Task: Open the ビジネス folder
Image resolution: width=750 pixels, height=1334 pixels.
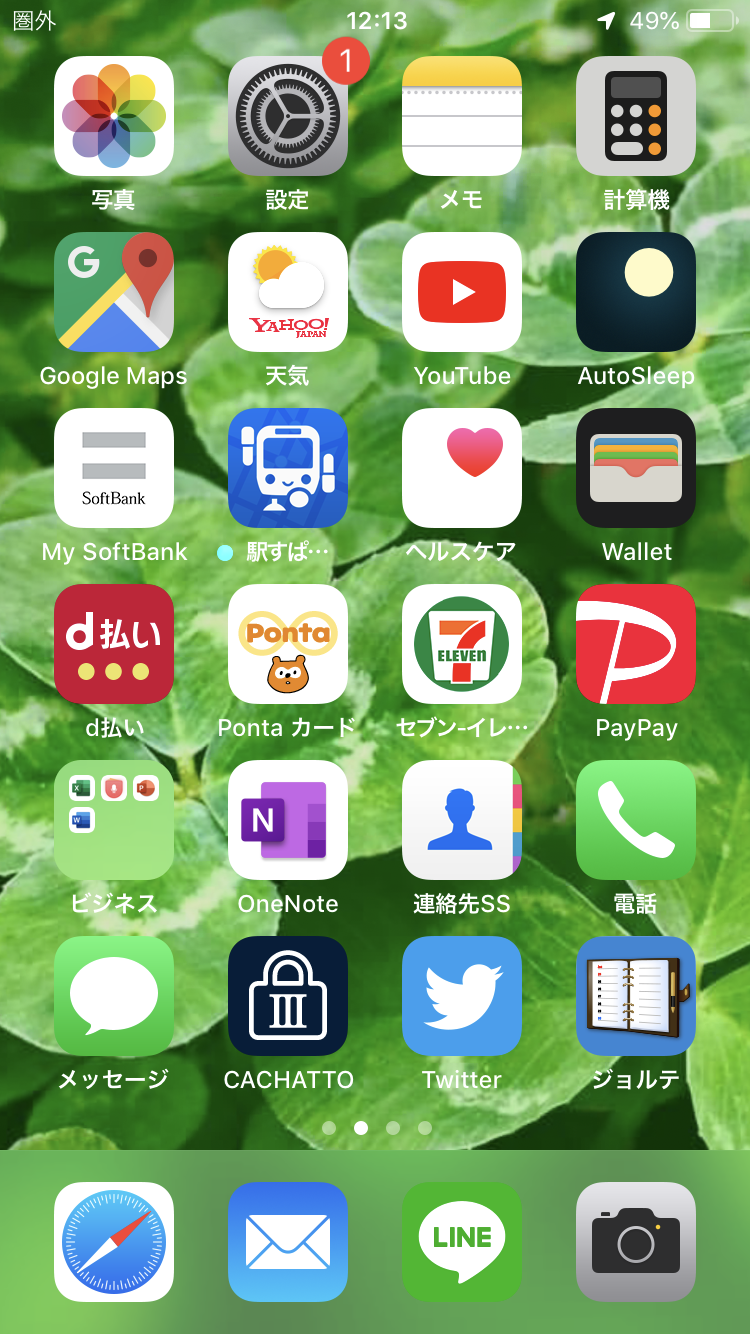Action: click(114, 820)
